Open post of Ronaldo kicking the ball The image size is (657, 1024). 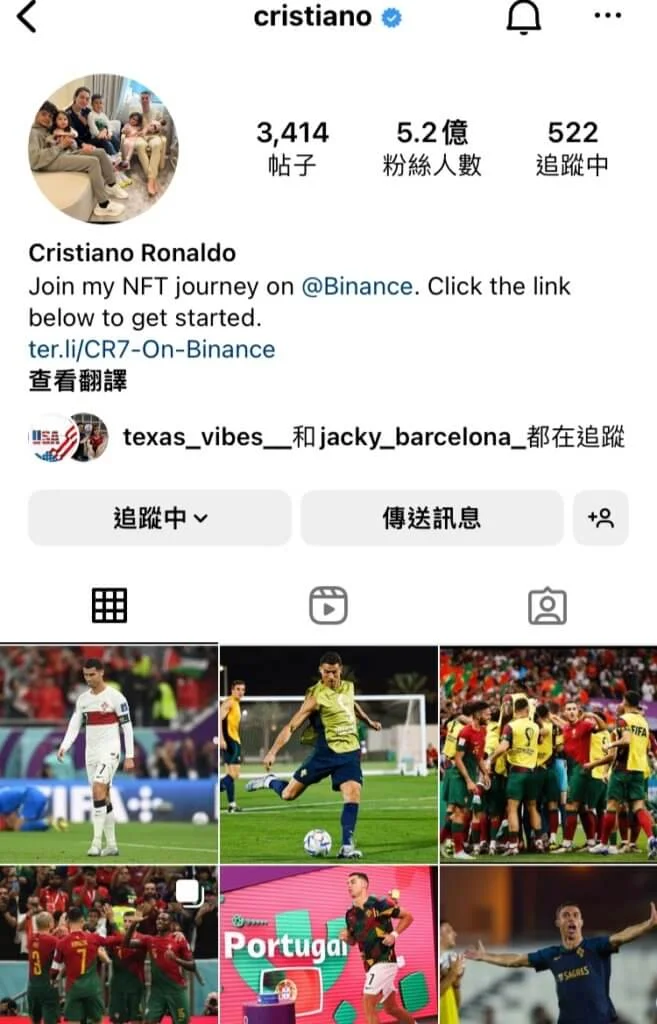pos(328,754)
